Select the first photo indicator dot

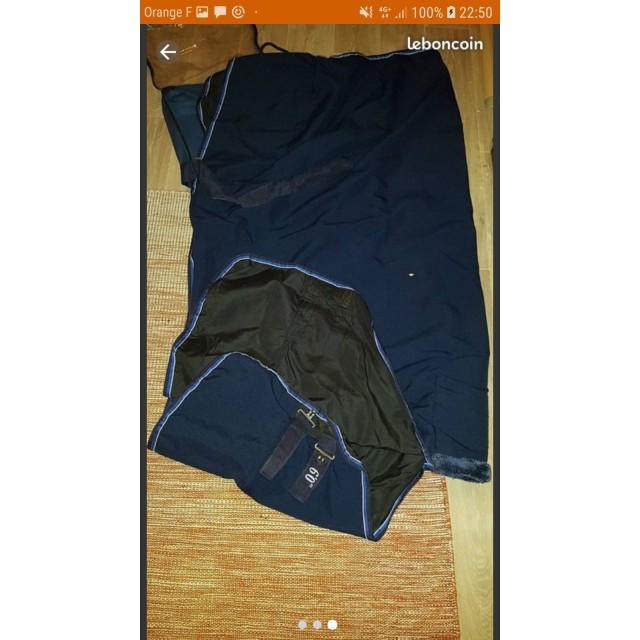[303, 625]
